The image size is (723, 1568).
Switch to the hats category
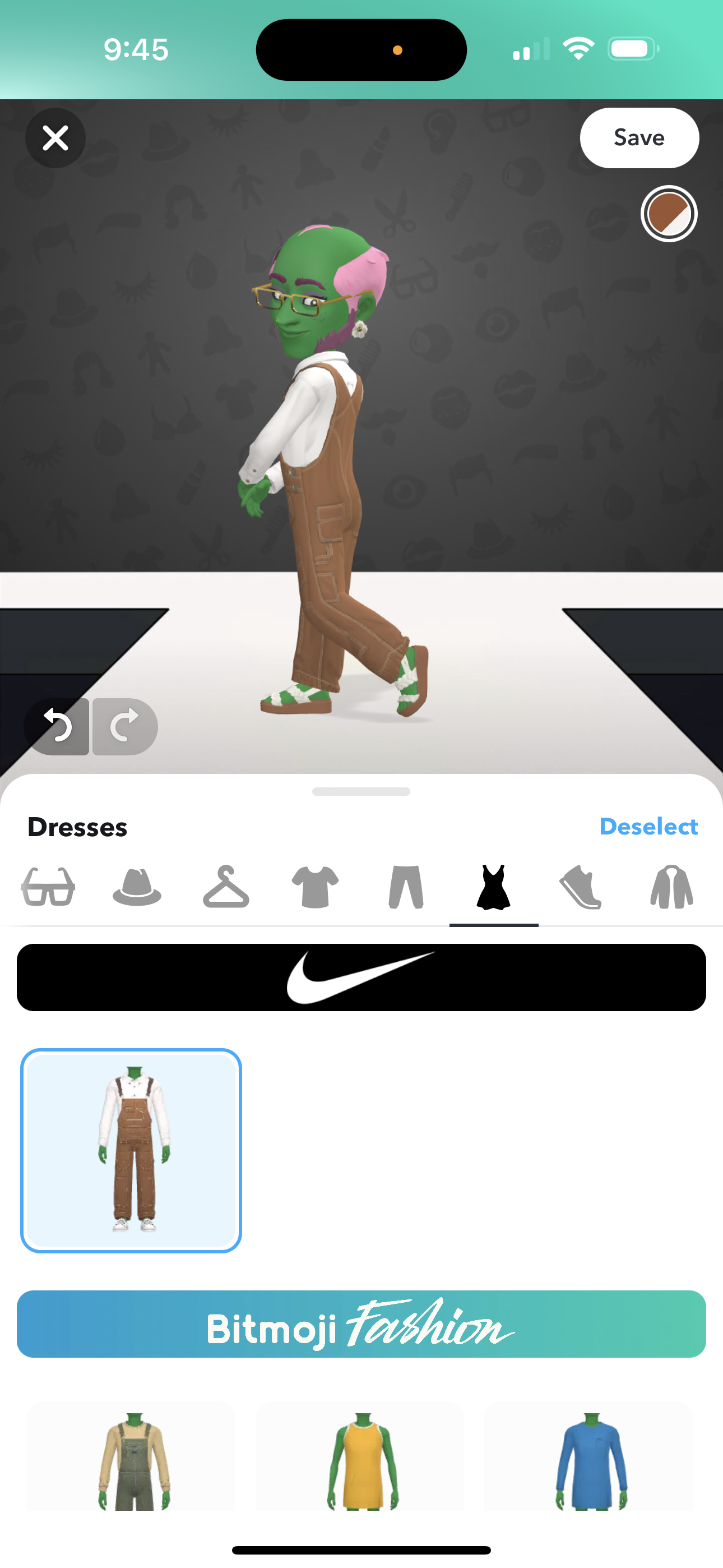pos(137,888)
